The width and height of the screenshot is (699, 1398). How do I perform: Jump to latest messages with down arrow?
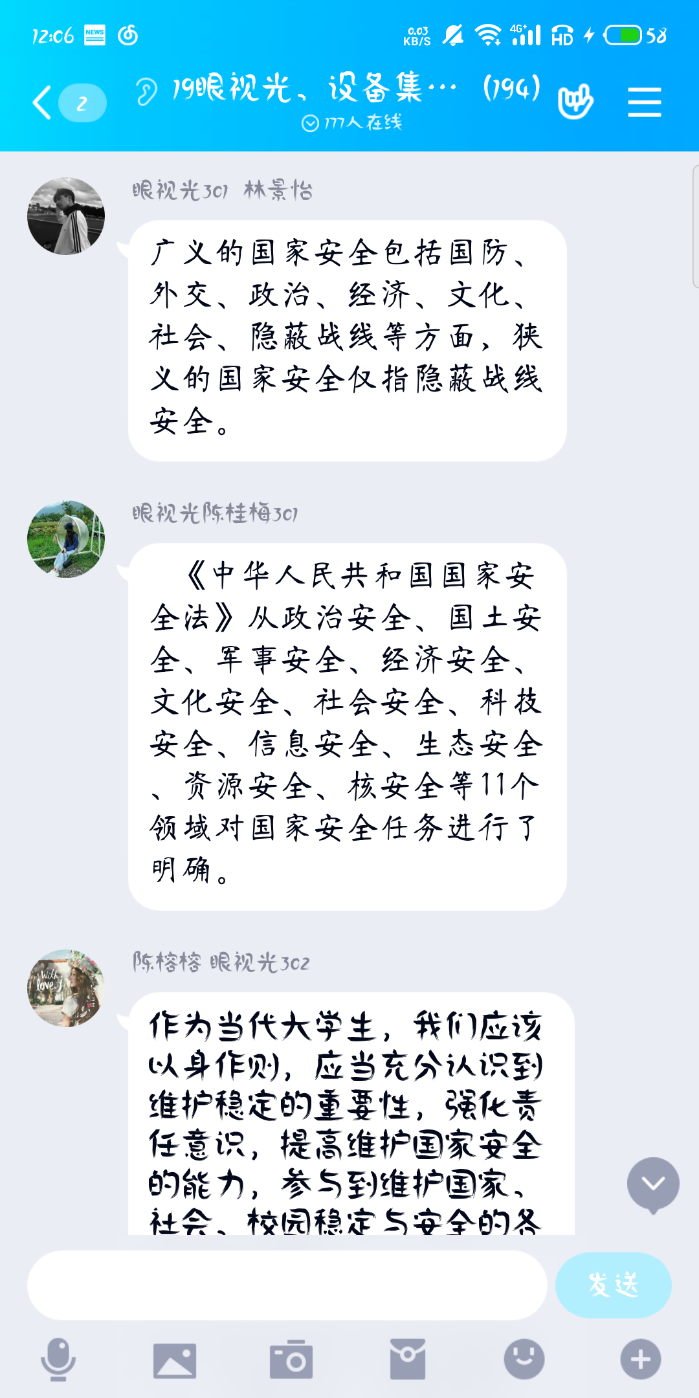tap(653, 1185)
